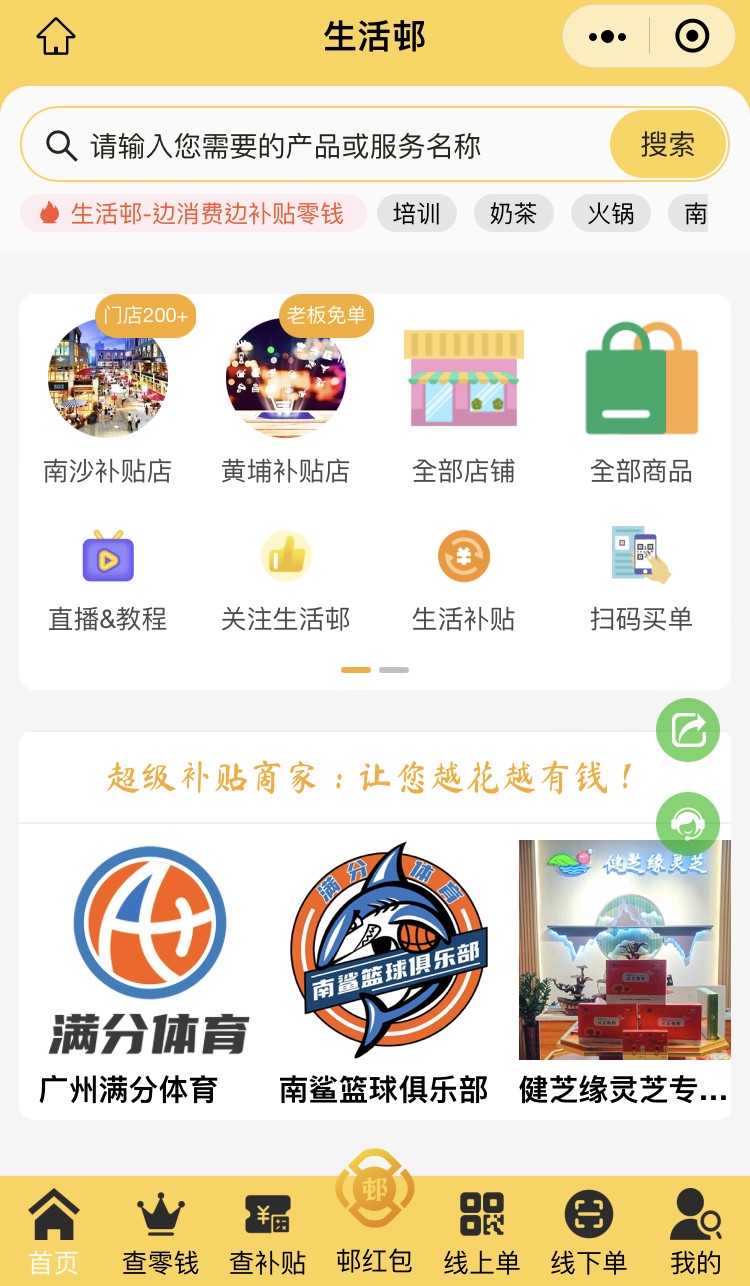Switch to the 邨红包 tab
This screenshot has height=1286, width=750.
(374, 1214)
